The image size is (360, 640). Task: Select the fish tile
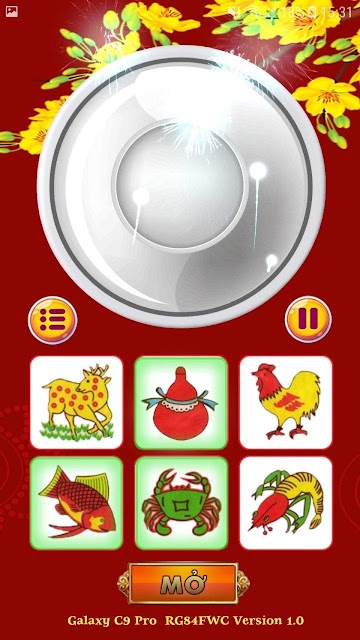click(x=76, y=503)
